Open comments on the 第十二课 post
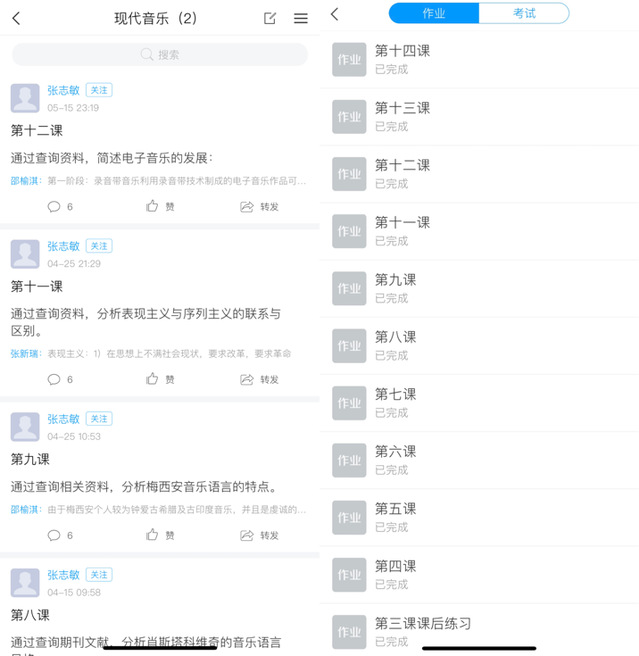639x656 pixels. coord(60,207)
